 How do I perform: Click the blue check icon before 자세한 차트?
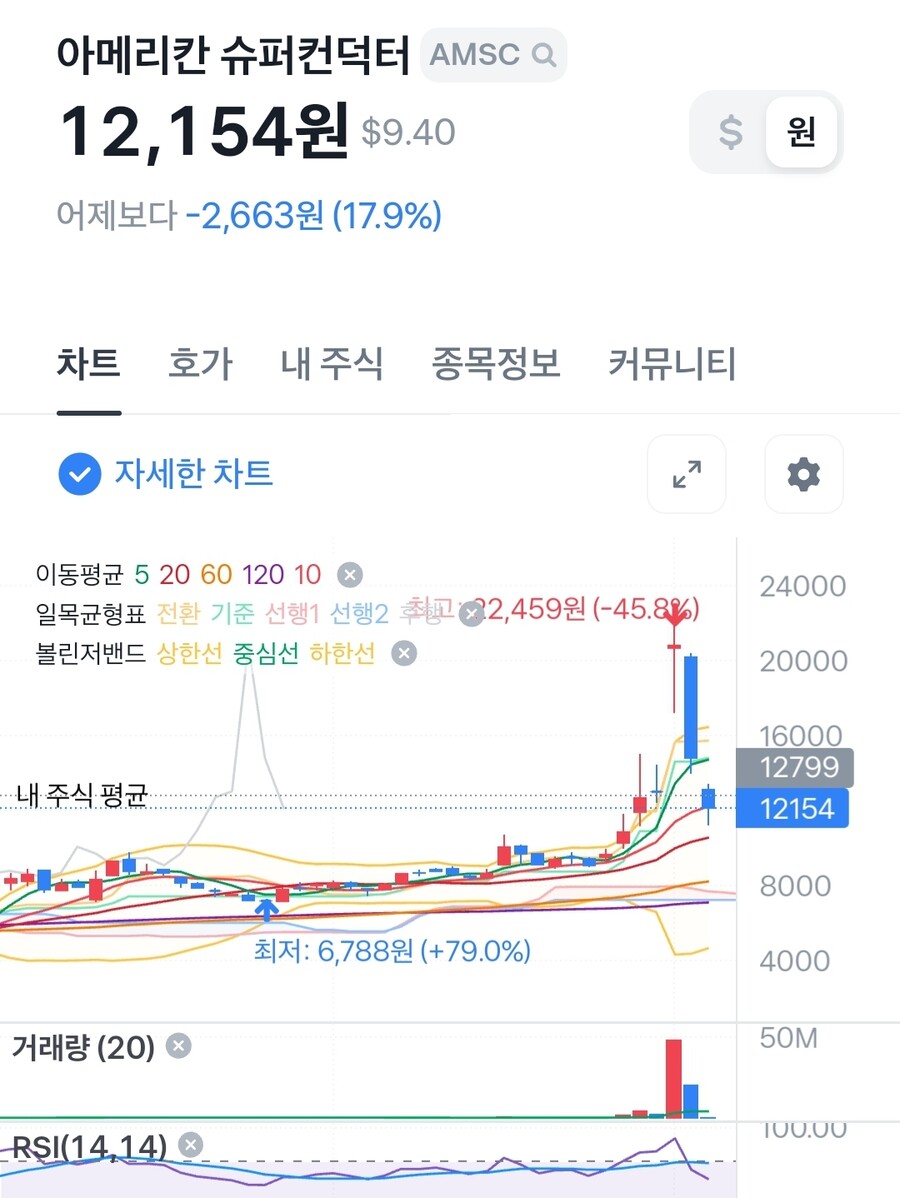(x=78, y=474)
